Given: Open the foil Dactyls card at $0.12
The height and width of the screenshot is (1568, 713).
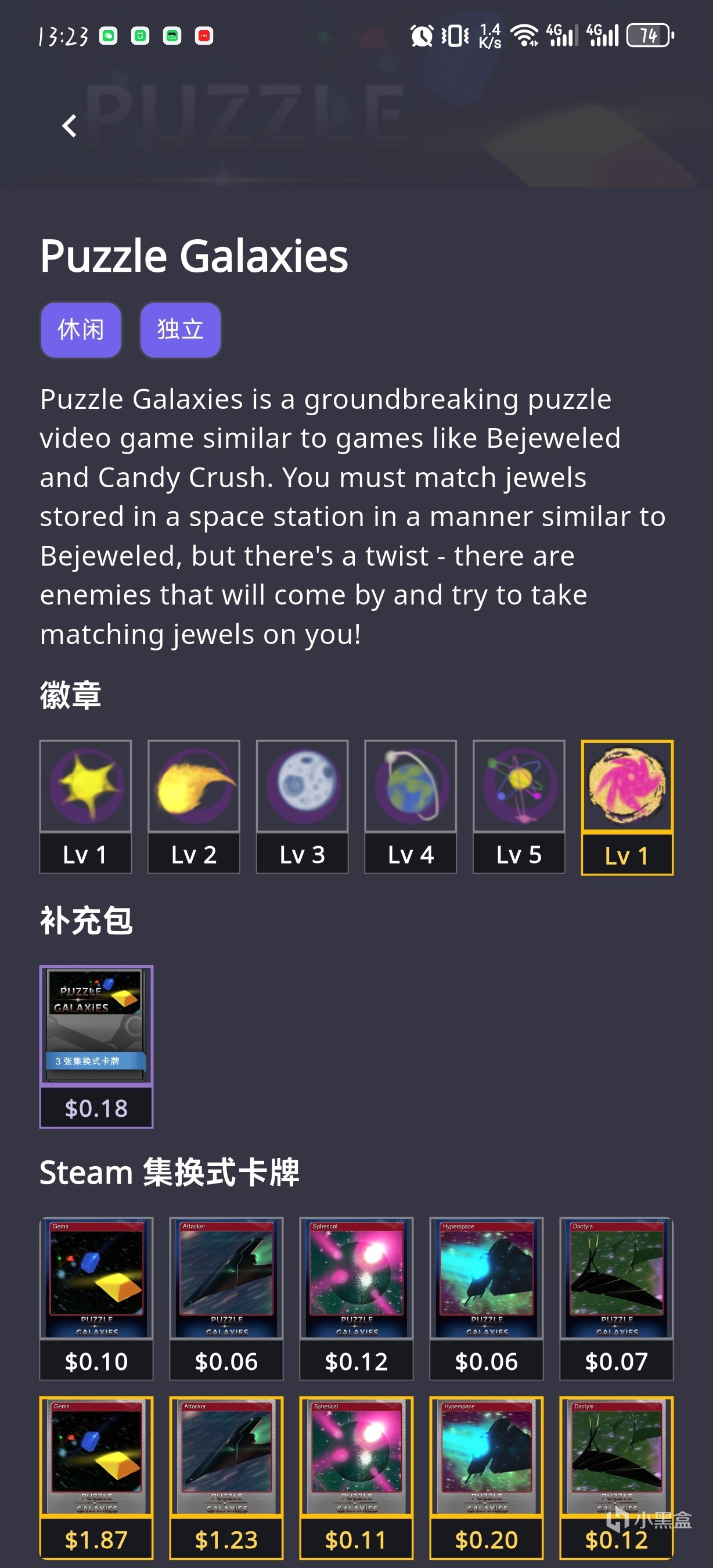Looking at the screenshot, I should click(x=616, y=1477).
